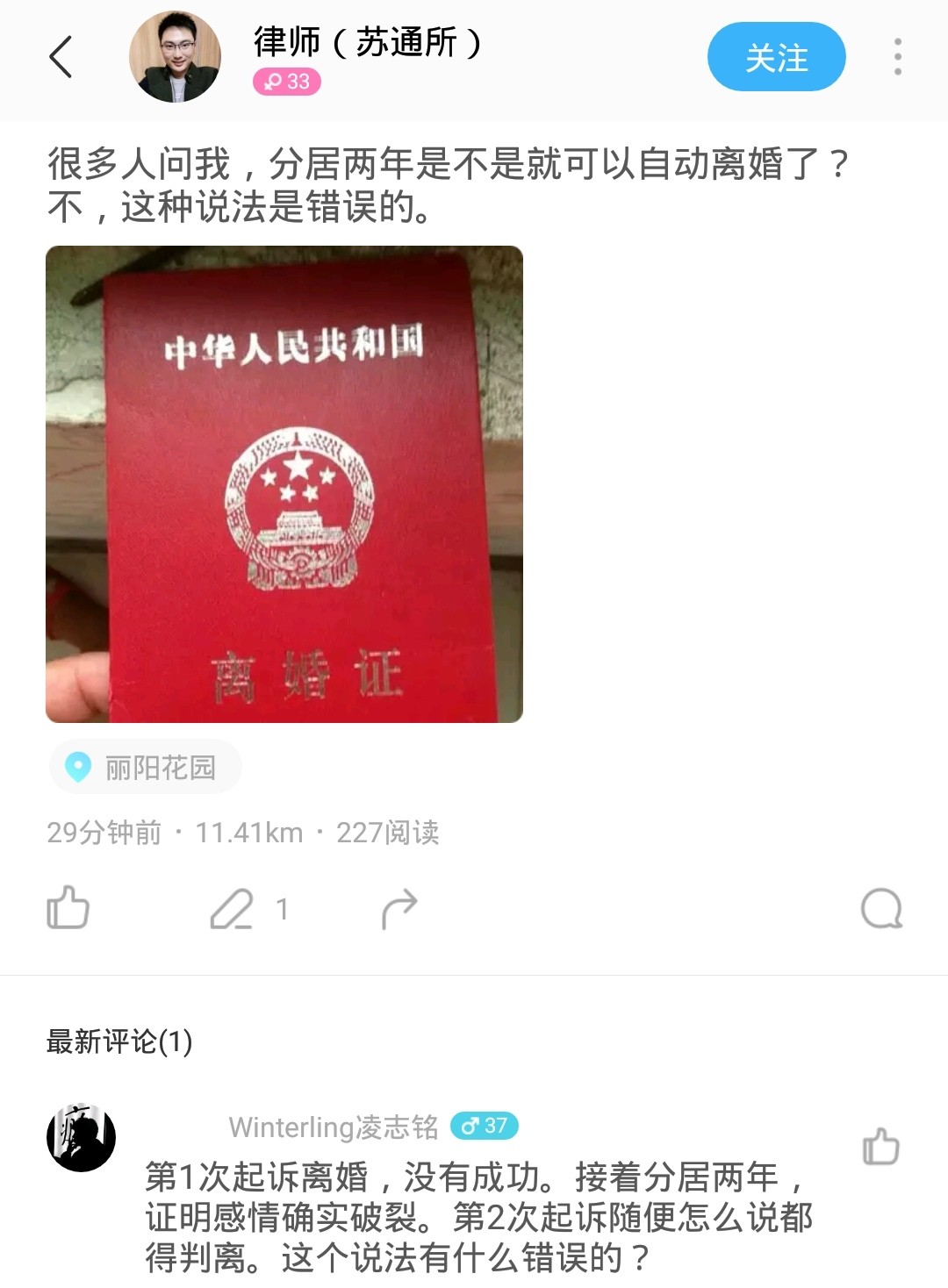Open the pencil icon showing 1
Screen dimensions: 948x1288
[233, 909]
